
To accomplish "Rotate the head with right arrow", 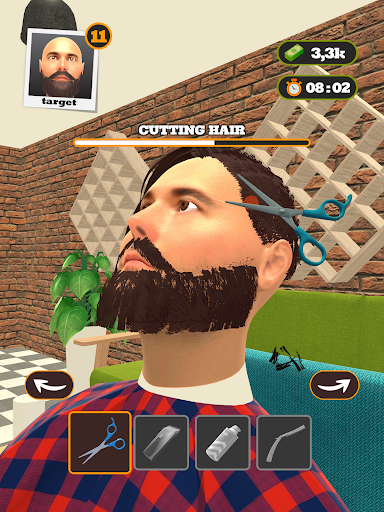I will pyautogui.click(x=334, y=385).
